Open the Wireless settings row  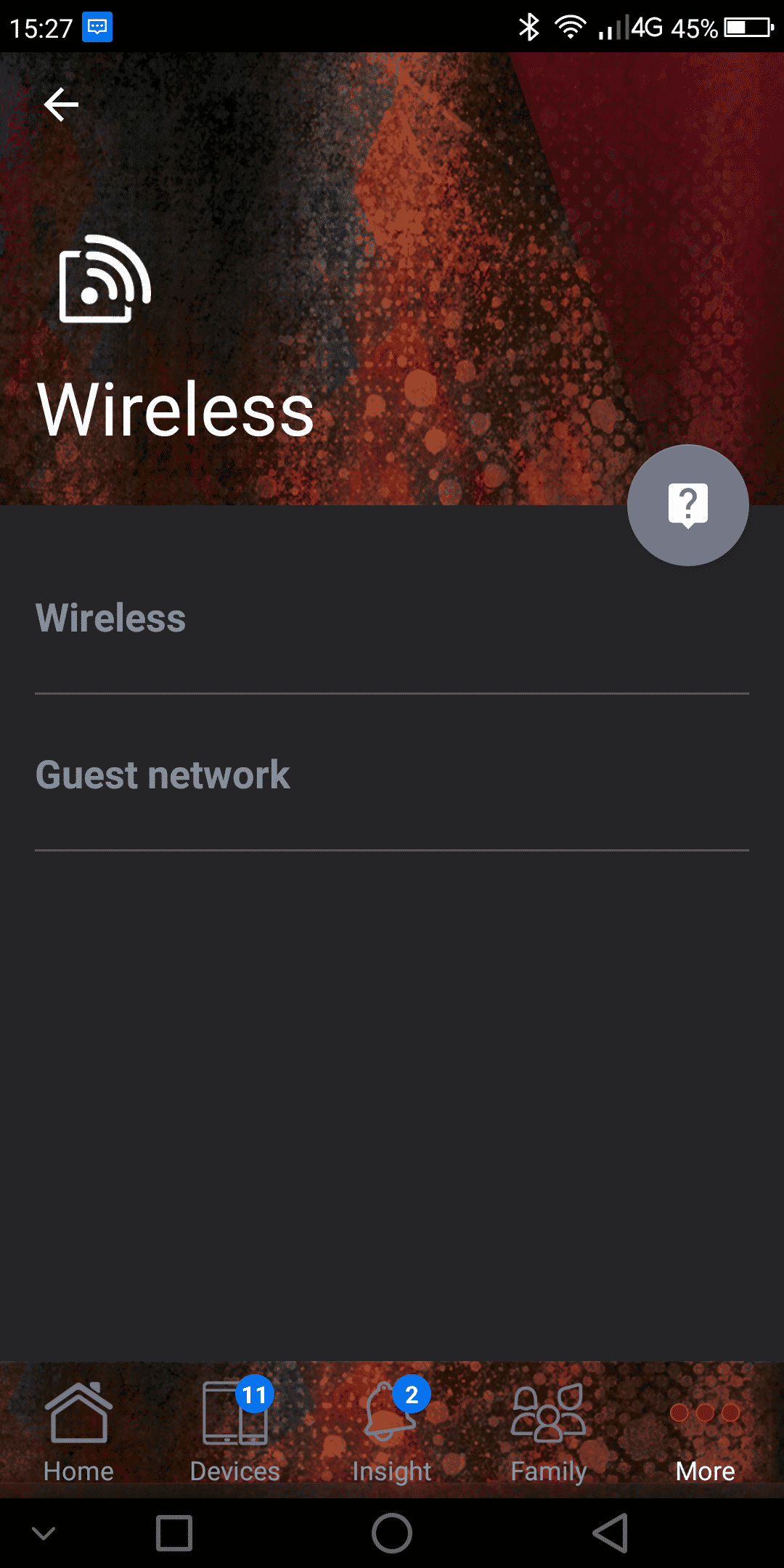(392, 618)
